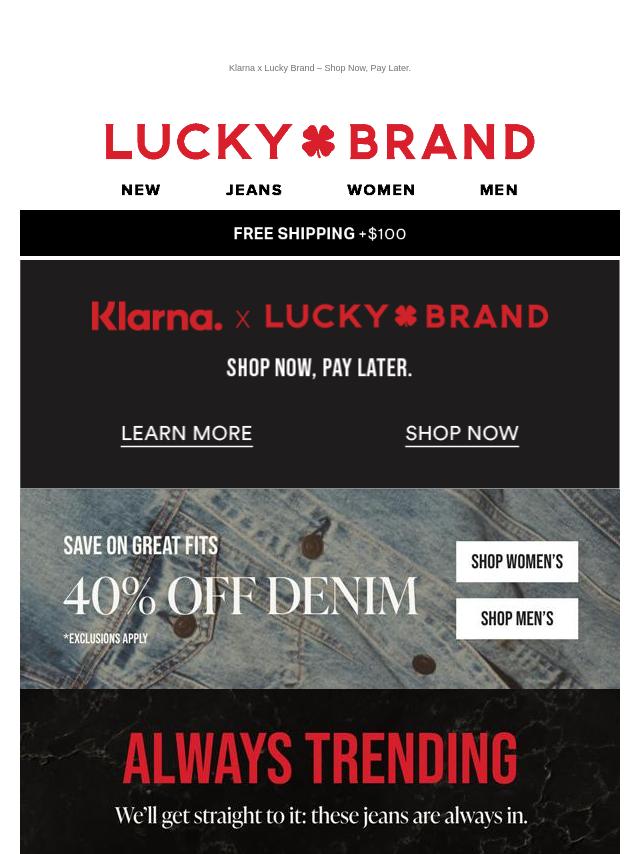Image resolution: width=640 pixels, height=854 pixels.
Task: Tap Learn More about Klarna
Action: tap(187, 433)
